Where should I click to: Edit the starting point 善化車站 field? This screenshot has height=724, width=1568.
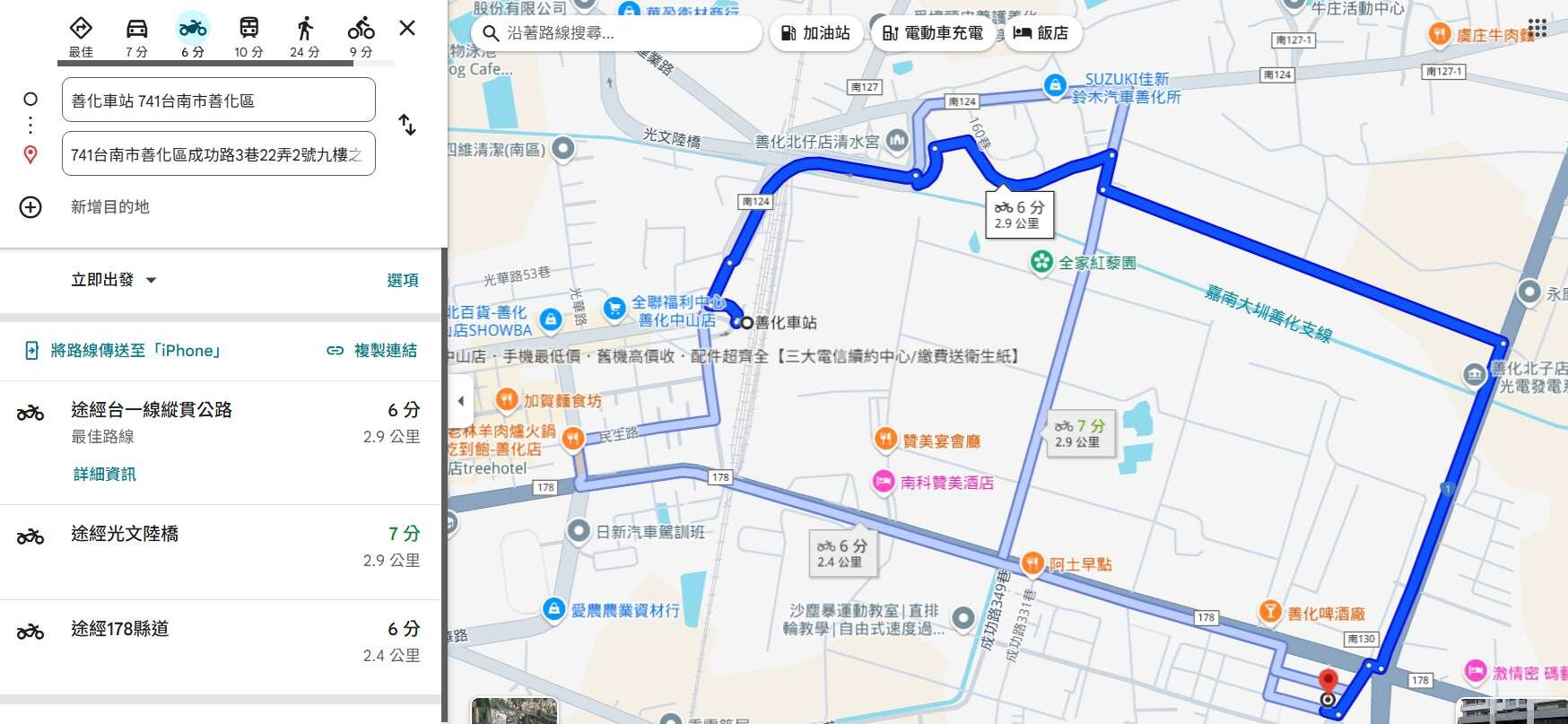click(218, 100)
